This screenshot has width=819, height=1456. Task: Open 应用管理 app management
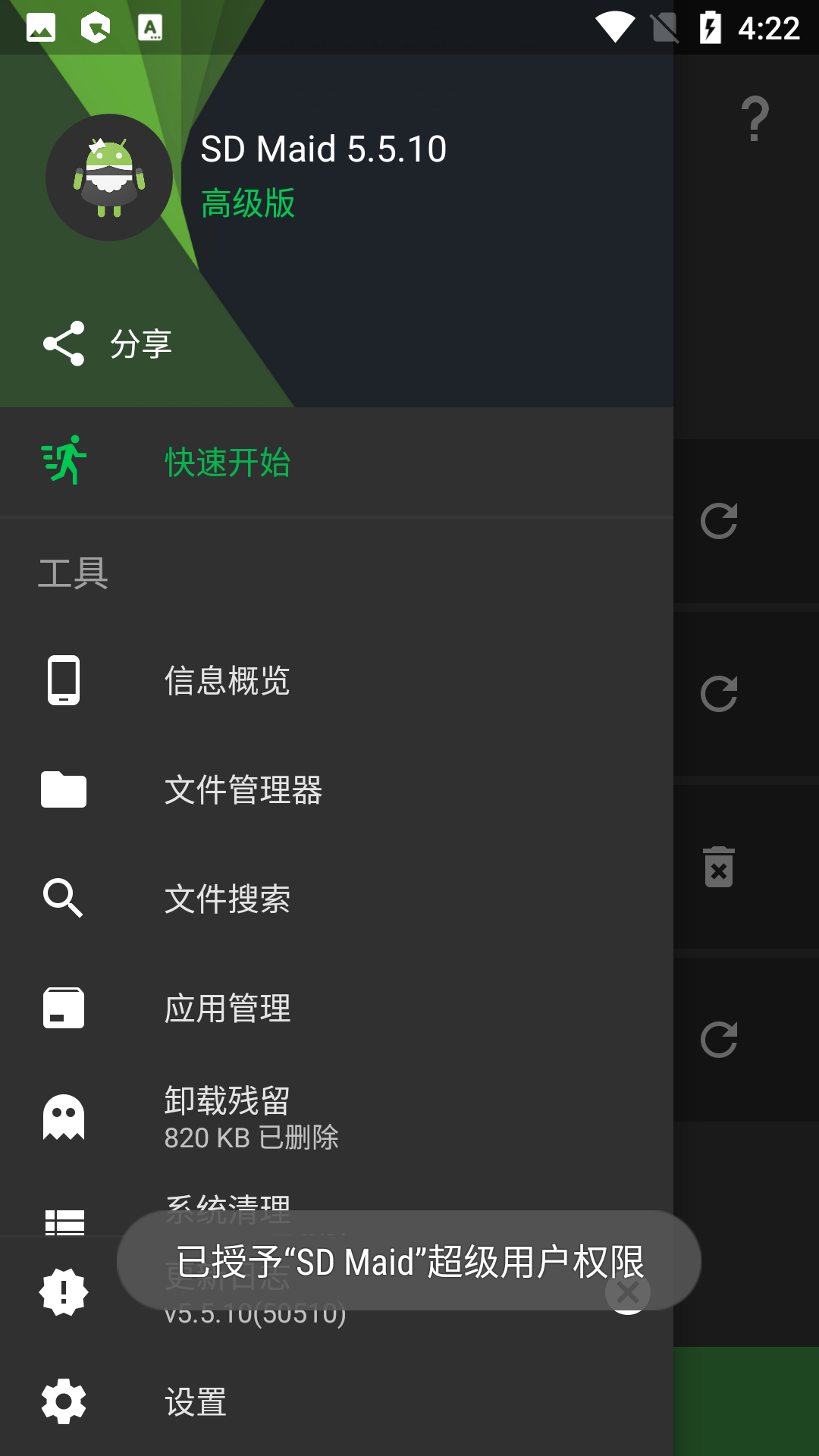click(x=227, y=1009)
